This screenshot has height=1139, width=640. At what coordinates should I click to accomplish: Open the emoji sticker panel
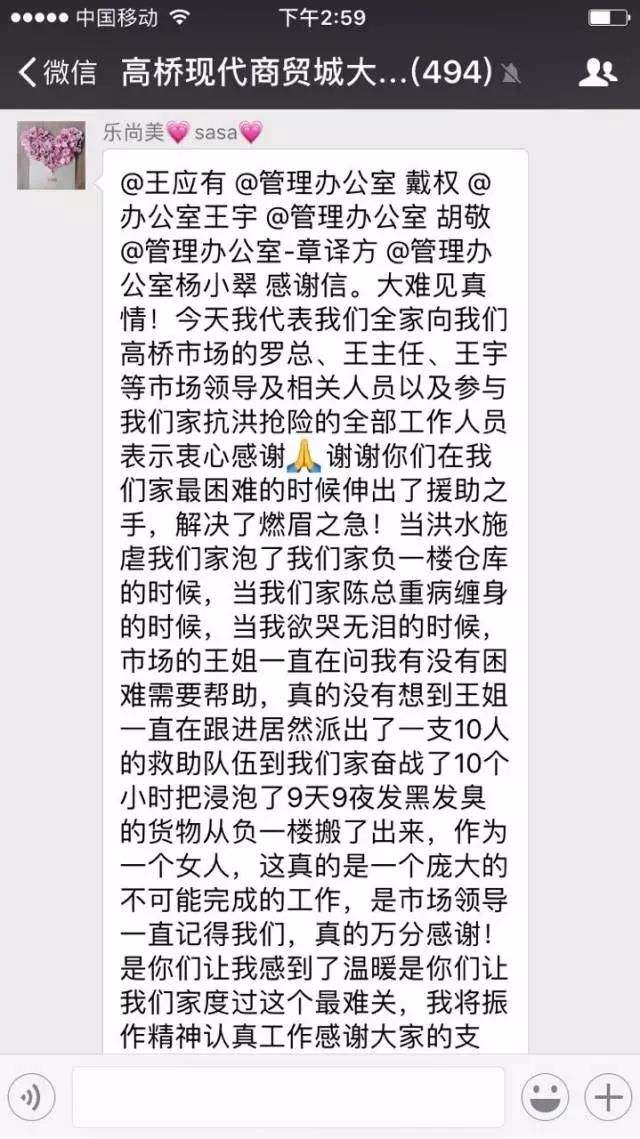click(x=545, y=1097)
